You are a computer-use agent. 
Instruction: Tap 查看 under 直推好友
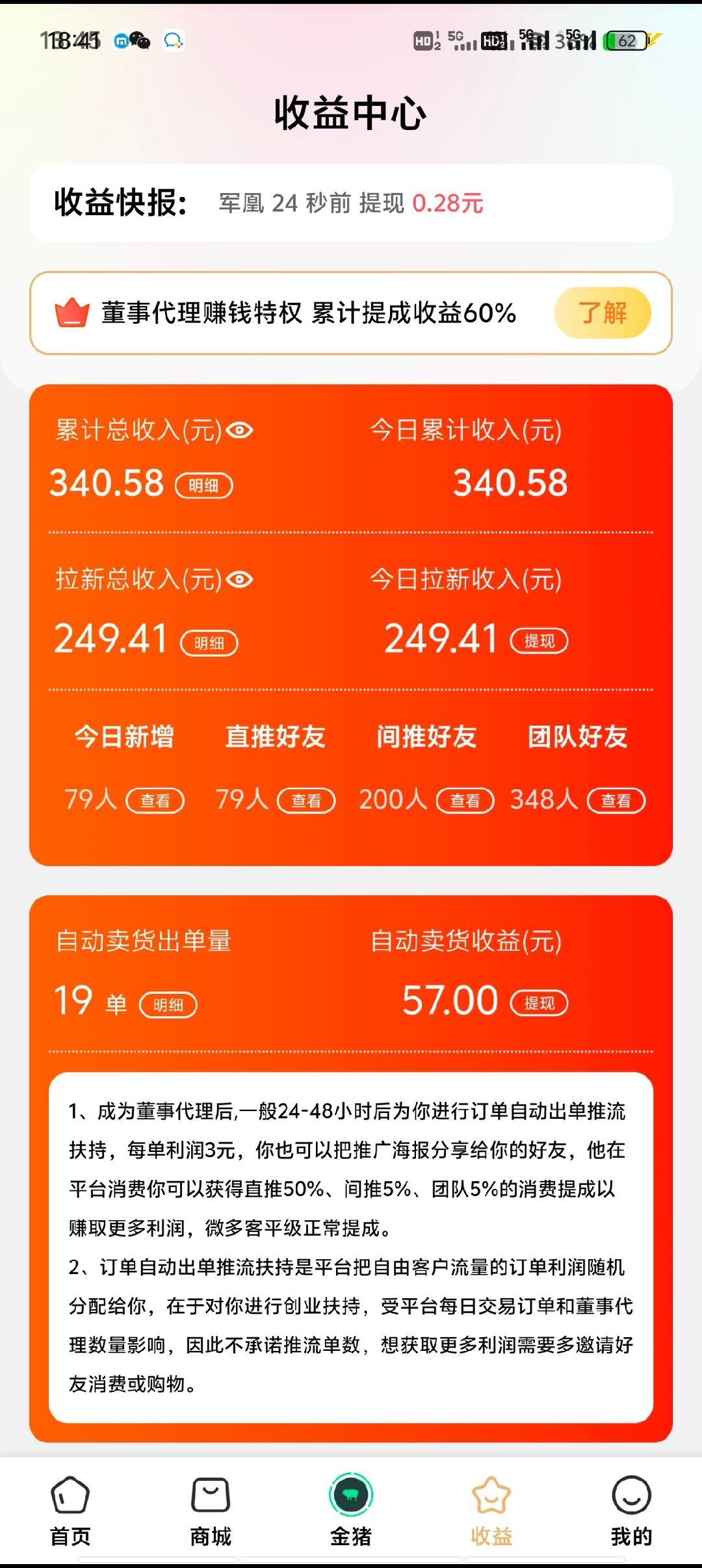click(306, 800)
